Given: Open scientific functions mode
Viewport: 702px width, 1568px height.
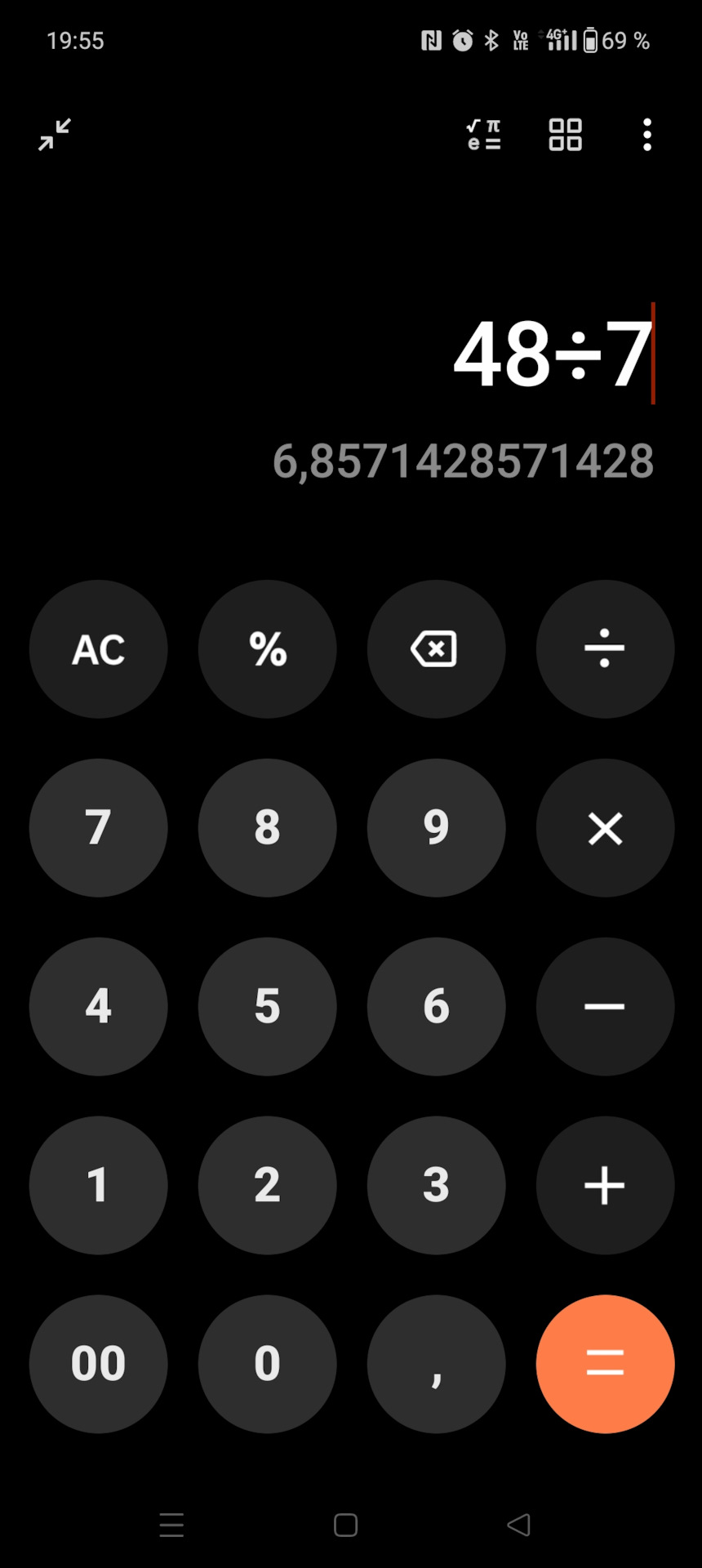Looking at the screenshot, I should tap(483, 135).
